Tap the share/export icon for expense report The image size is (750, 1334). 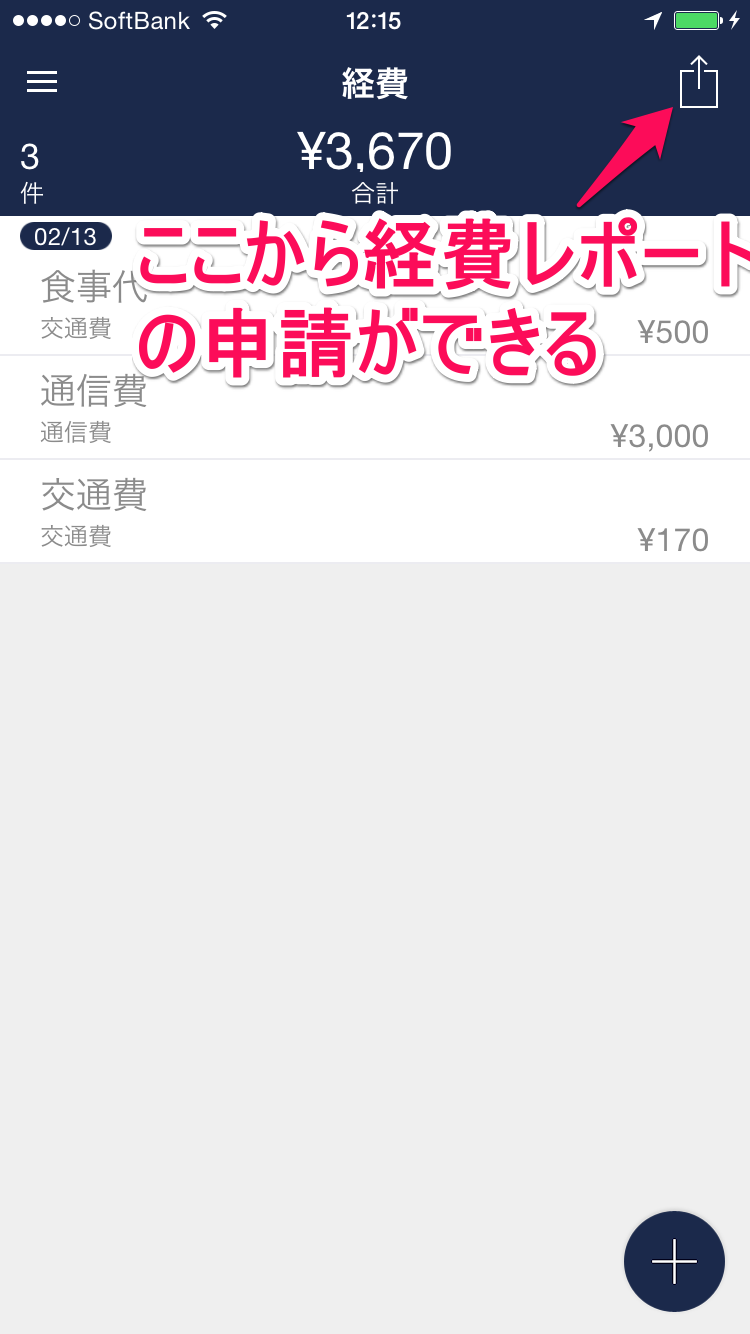pyautogui.click(x=699, y=82)
